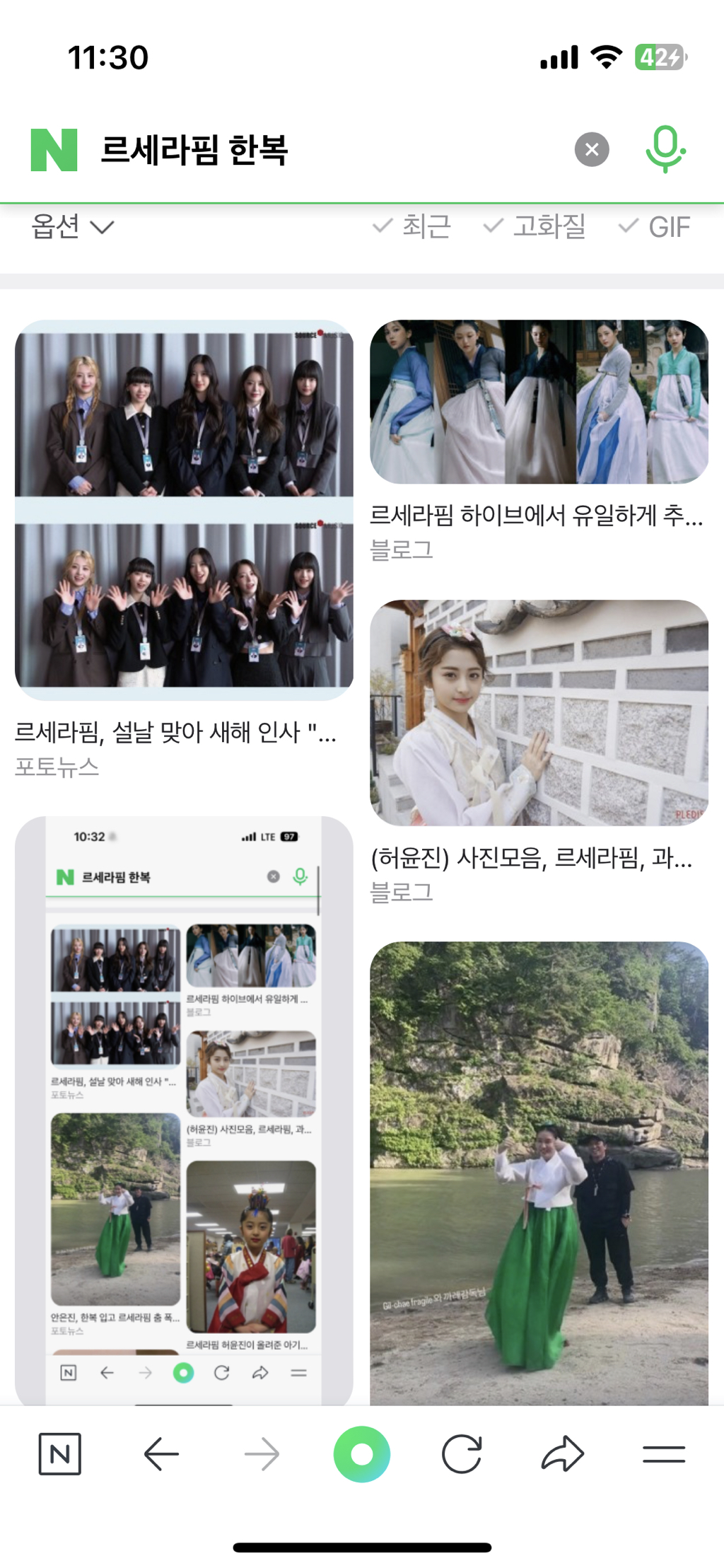
Task: Tap the Naver N logo beside search
Action: point(54,149)
